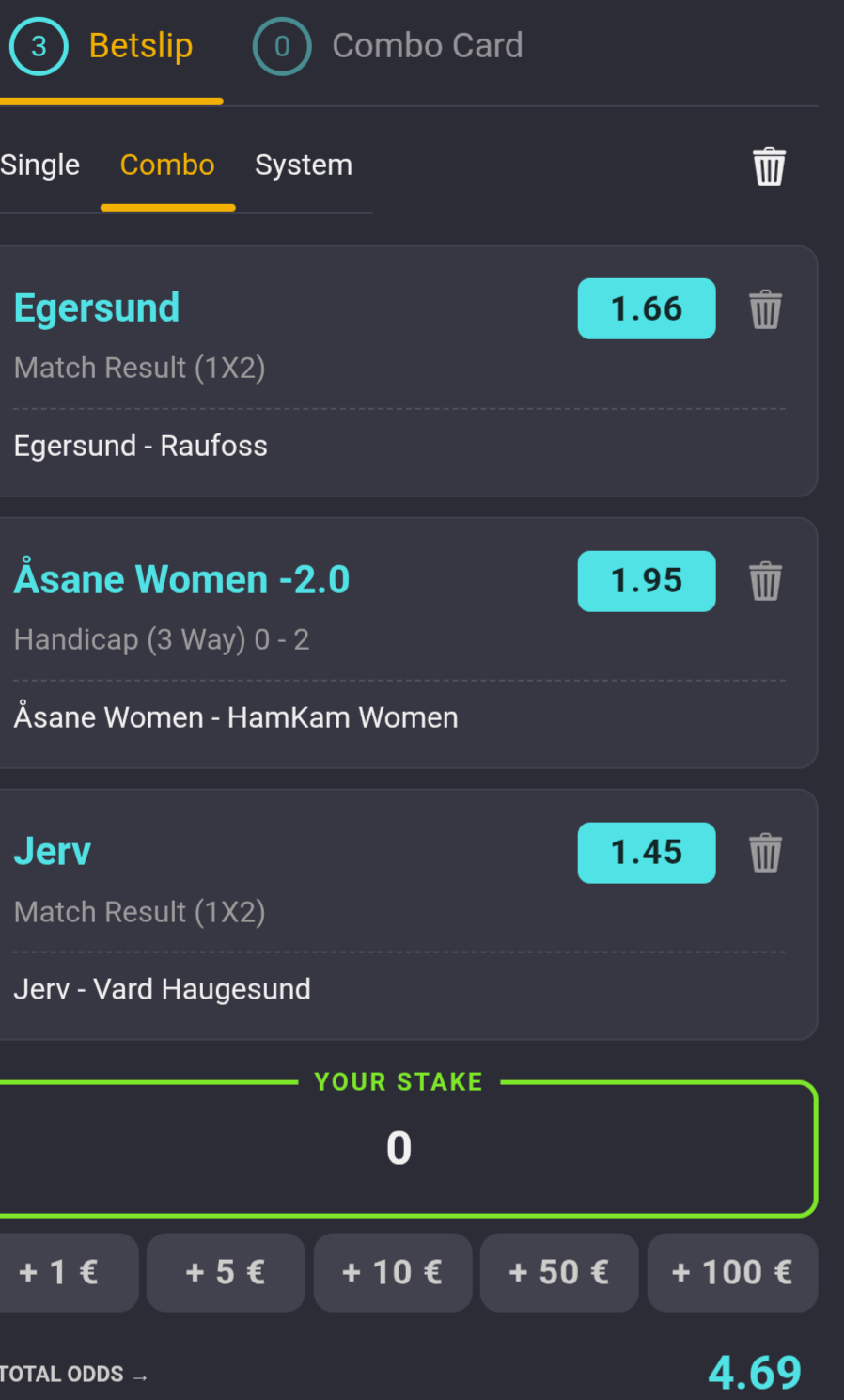
Task: Select the Combo bet type
Action: coord(167,165)
